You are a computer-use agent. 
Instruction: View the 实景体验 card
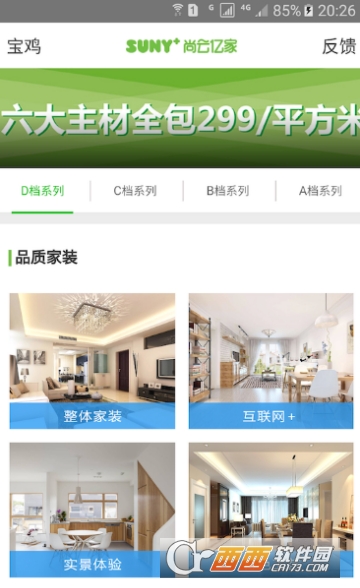coord(92,510)
